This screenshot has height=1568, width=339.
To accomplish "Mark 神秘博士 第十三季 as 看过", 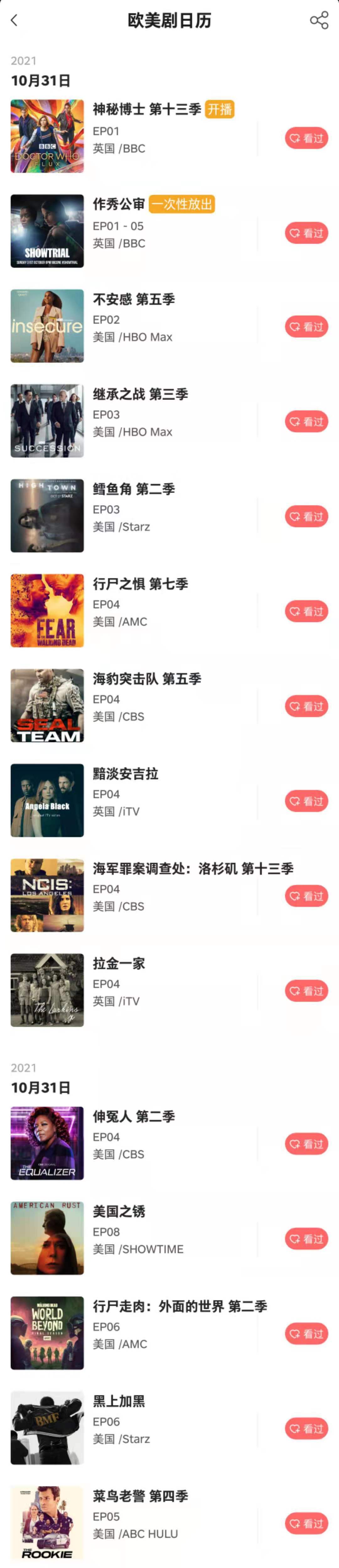I will [306, 138].
